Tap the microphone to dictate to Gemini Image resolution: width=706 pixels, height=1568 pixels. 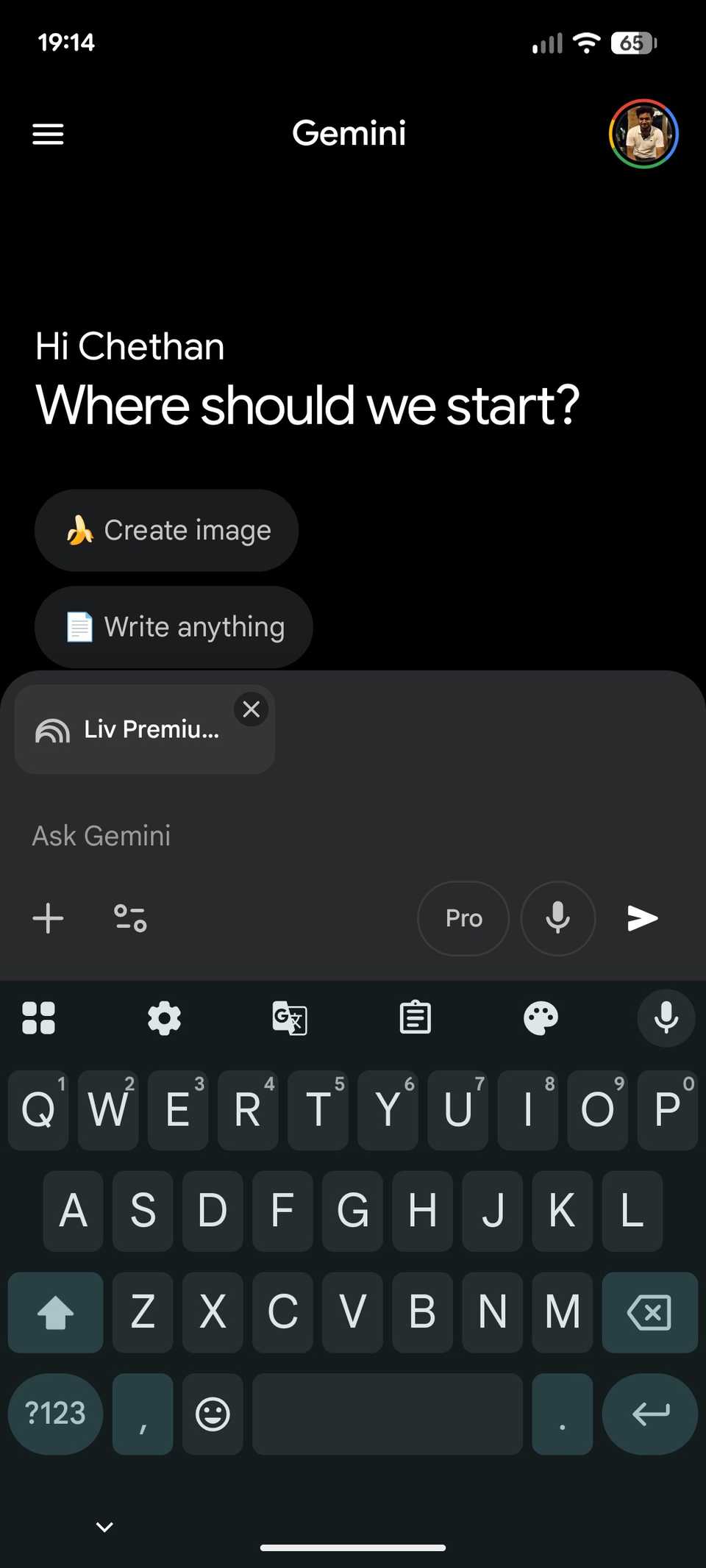(557, 918)
